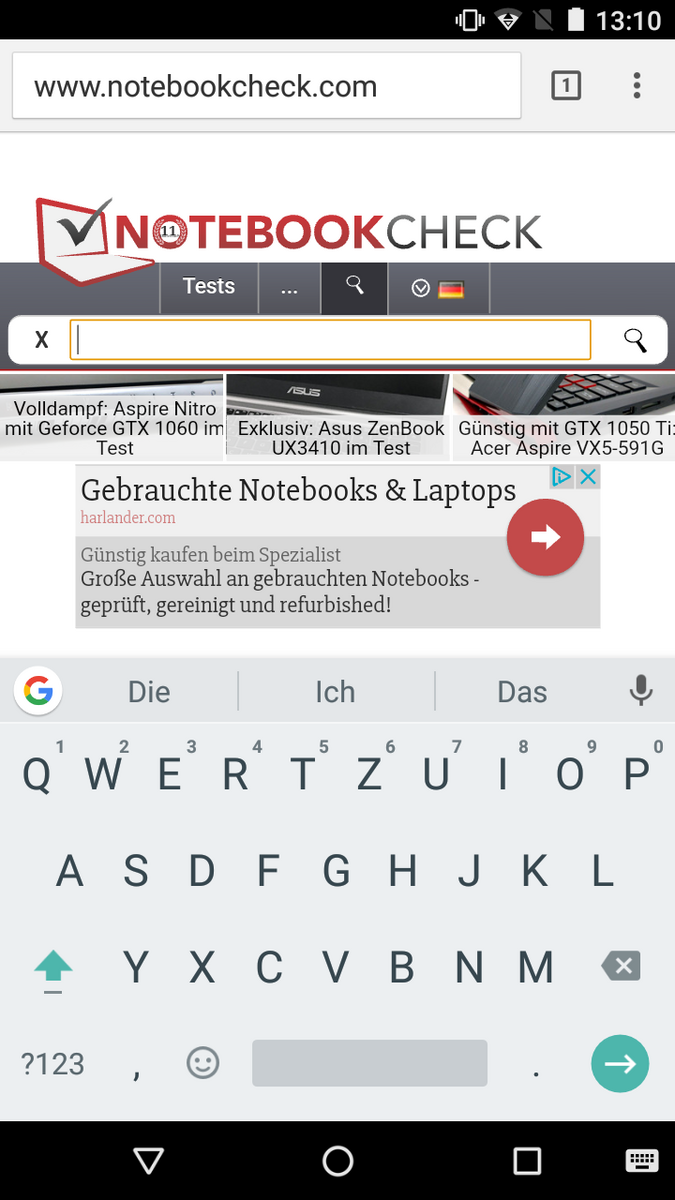Open the Acer Aspire VX5-591G article

(x=565, y=417)
